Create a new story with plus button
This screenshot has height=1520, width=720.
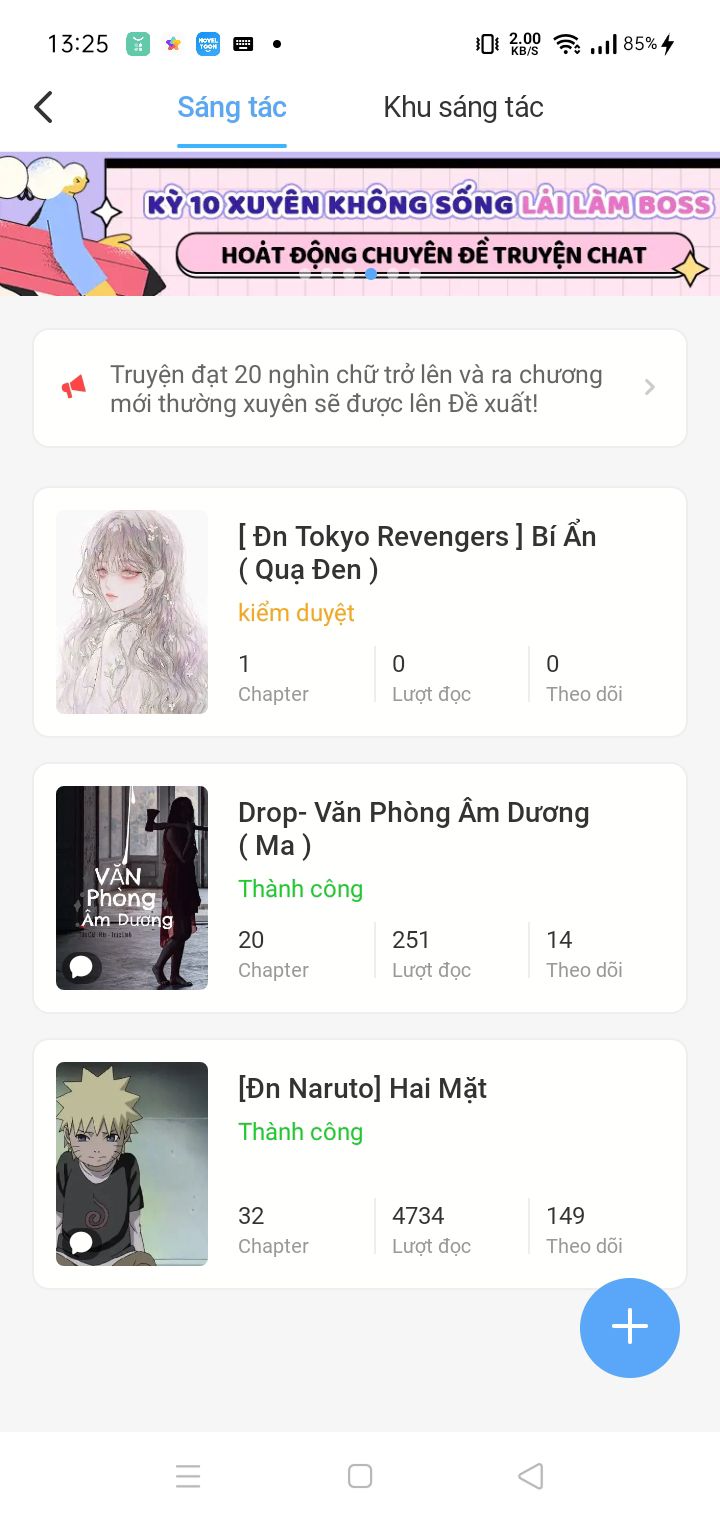tap(630, 1327)
